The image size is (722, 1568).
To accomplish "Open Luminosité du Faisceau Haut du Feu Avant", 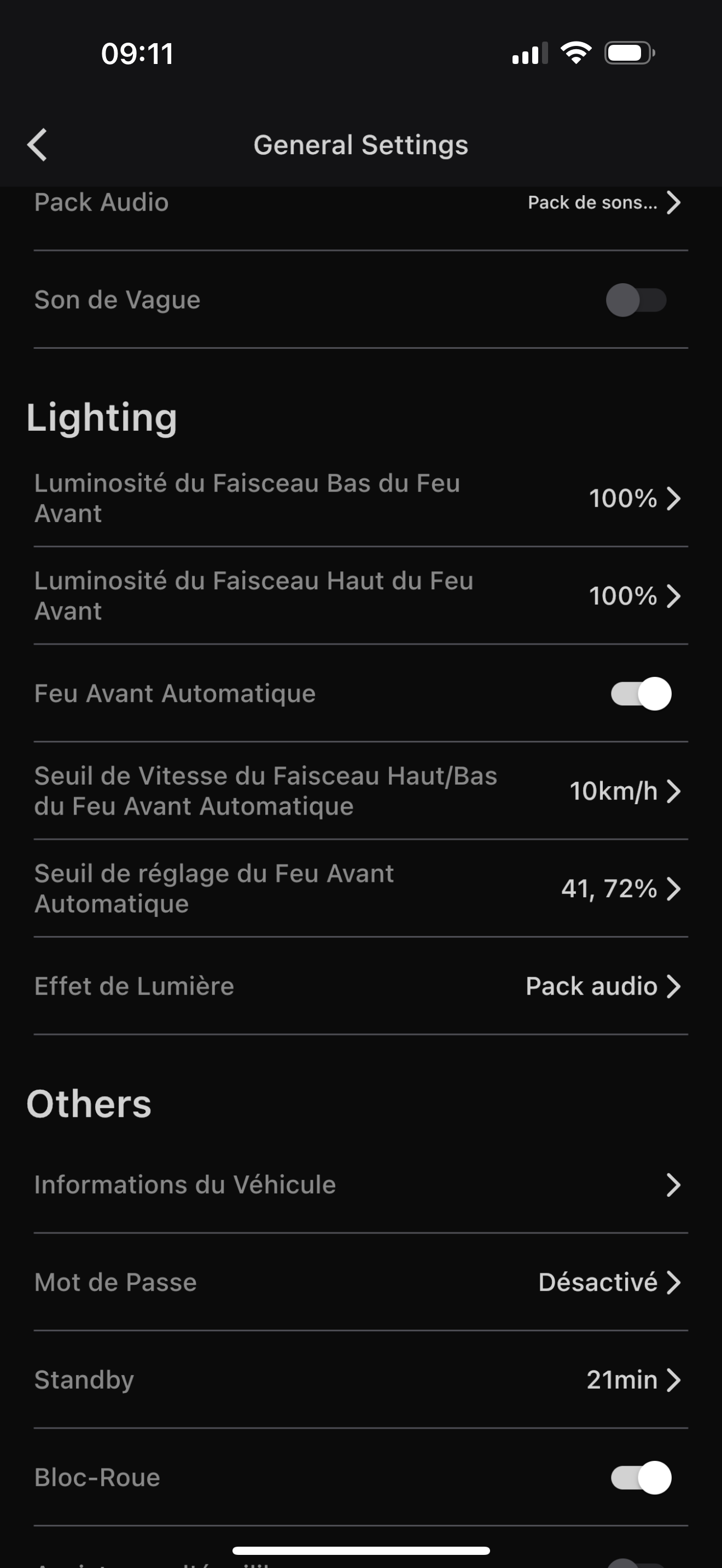I will (x=361, y=596).
